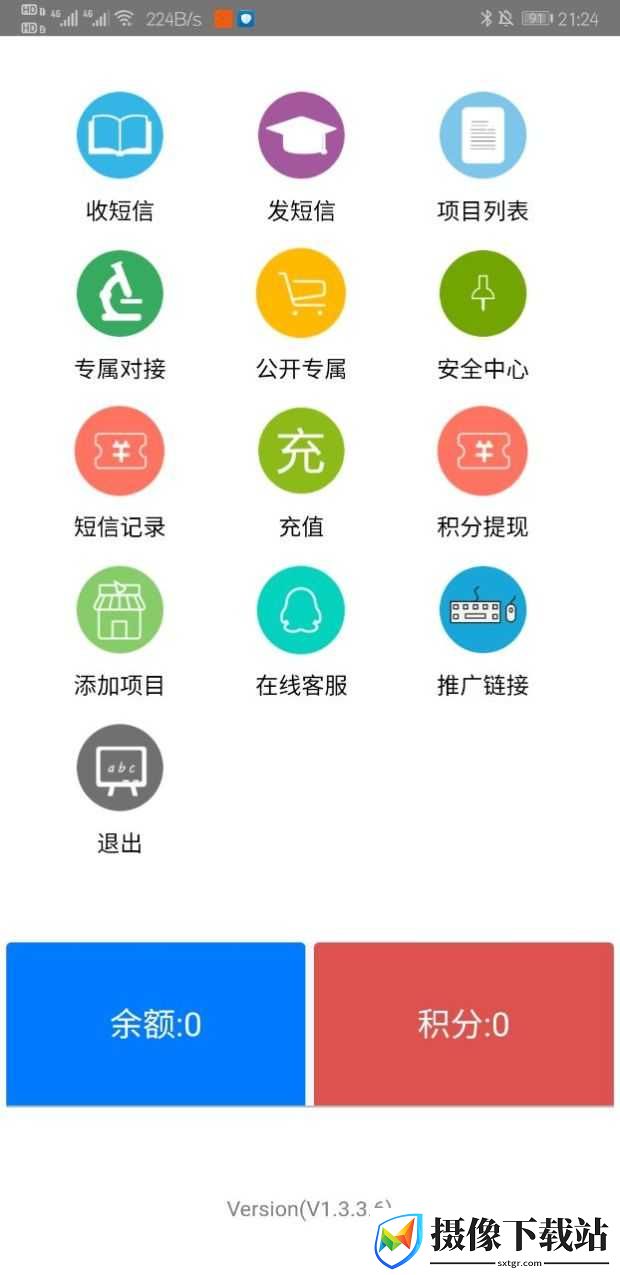Tap the blue 余额 balance button
The image size is (620, 1275).
(156, 1024)
